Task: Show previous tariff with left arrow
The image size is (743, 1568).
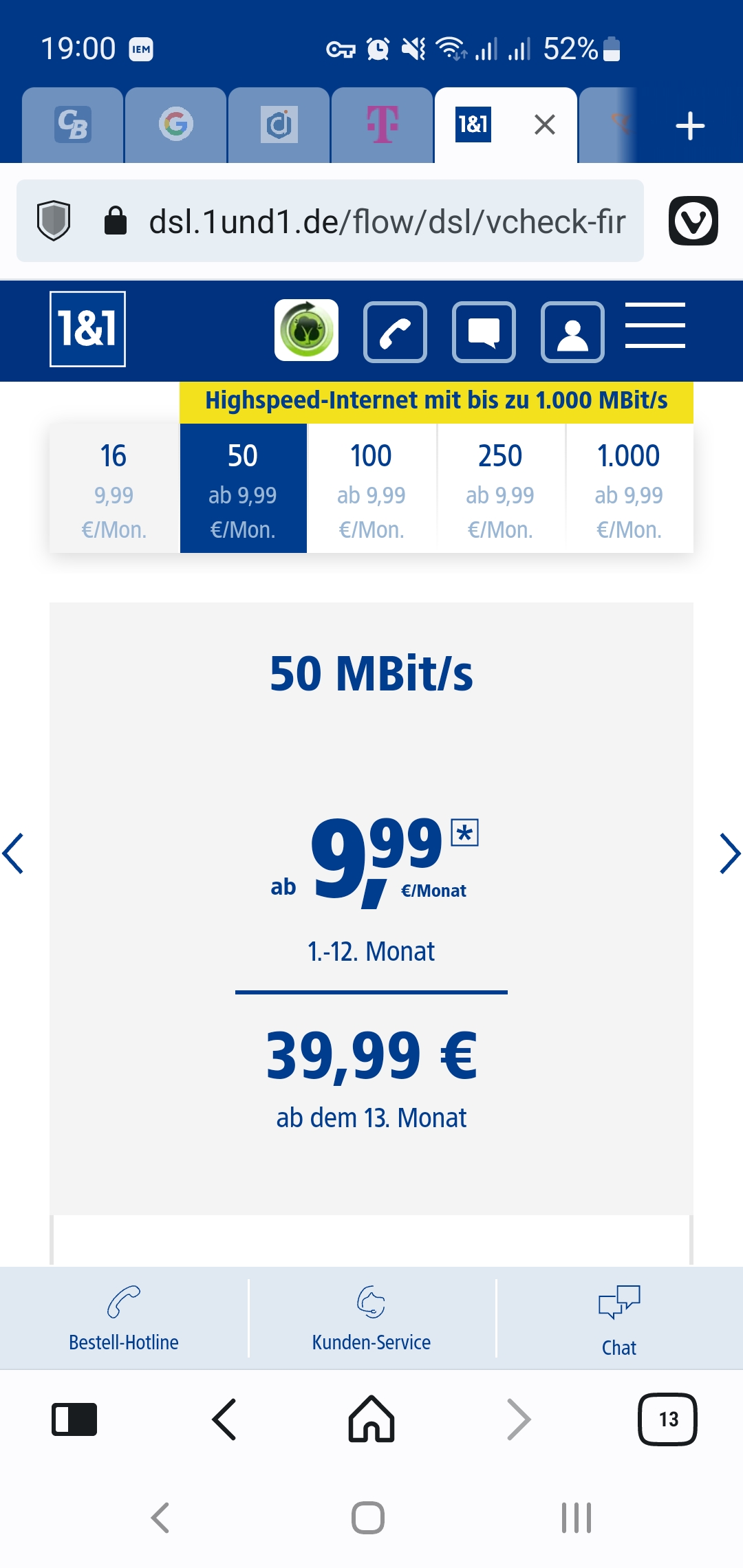Action: tap(14, 853)
